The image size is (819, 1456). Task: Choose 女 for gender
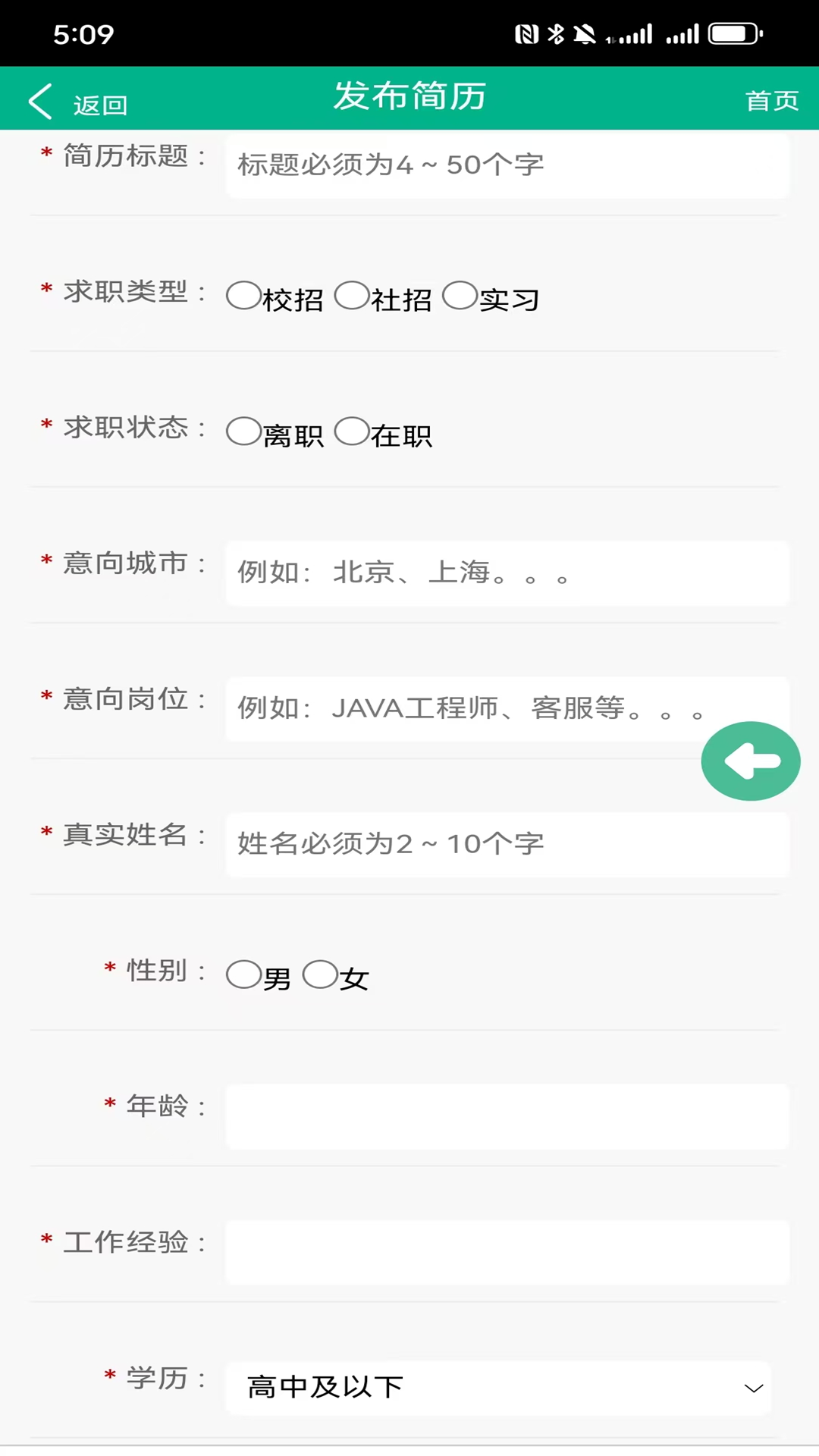click(321, 974)
